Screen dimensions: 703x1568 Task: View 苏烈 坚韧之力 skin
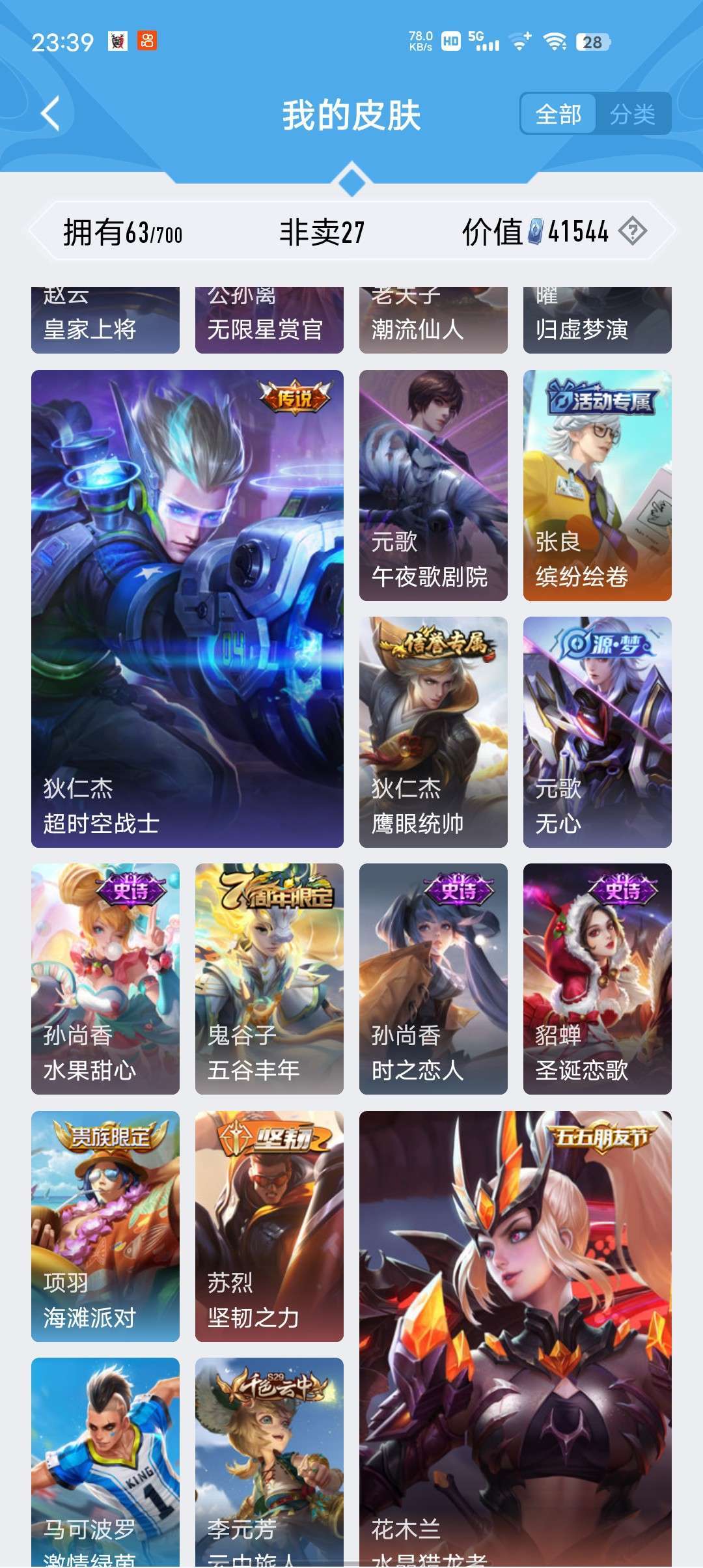click(269, 1226)
